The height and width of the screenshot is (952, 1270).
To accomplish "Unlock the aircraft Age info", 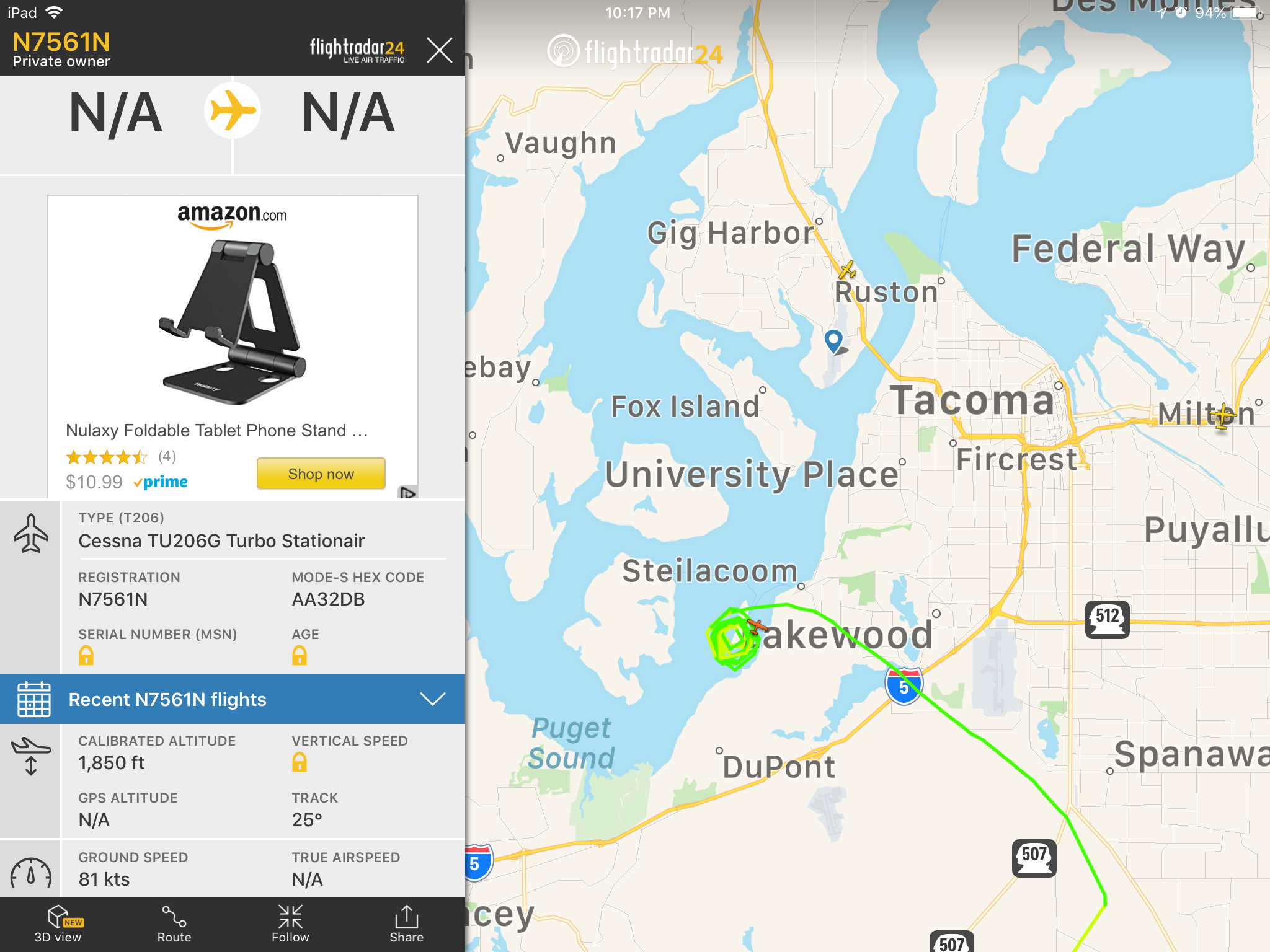I will point(300,655).
